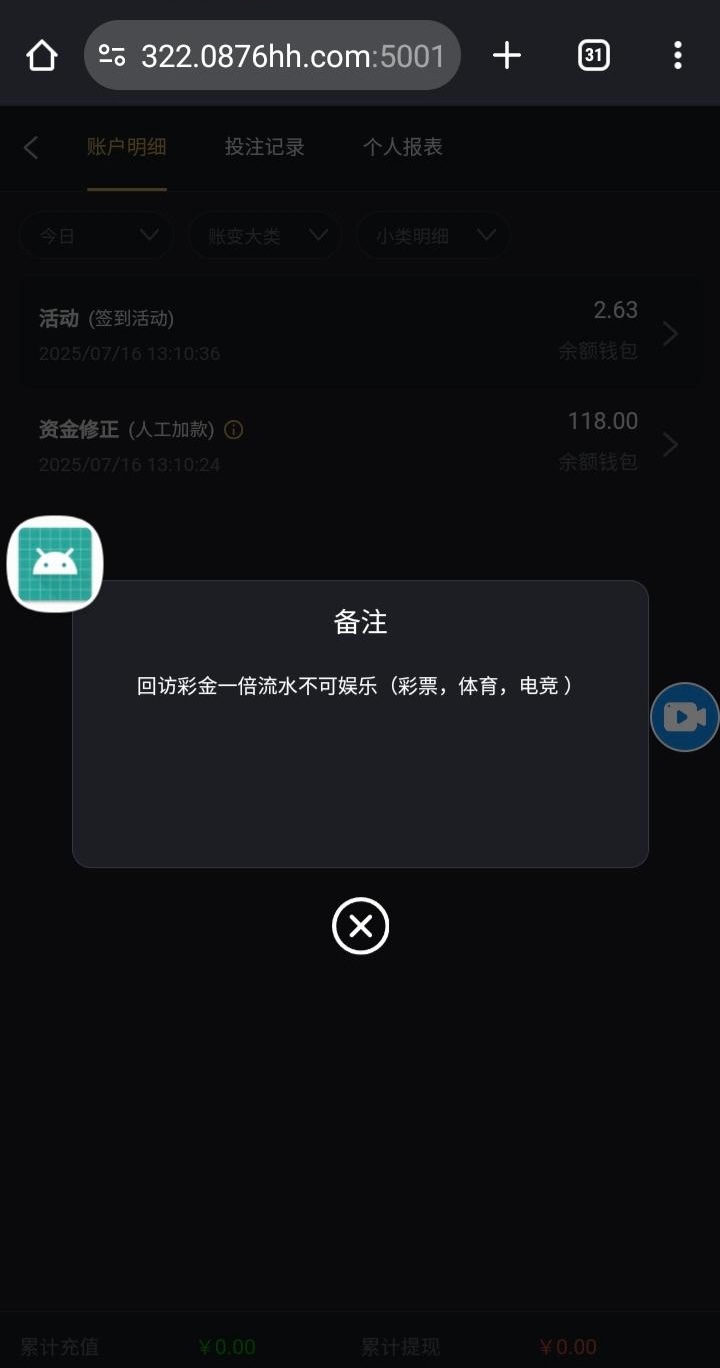The image size is (720, 1368).
Task: Open a new browser tab
Action: point(507,56)
